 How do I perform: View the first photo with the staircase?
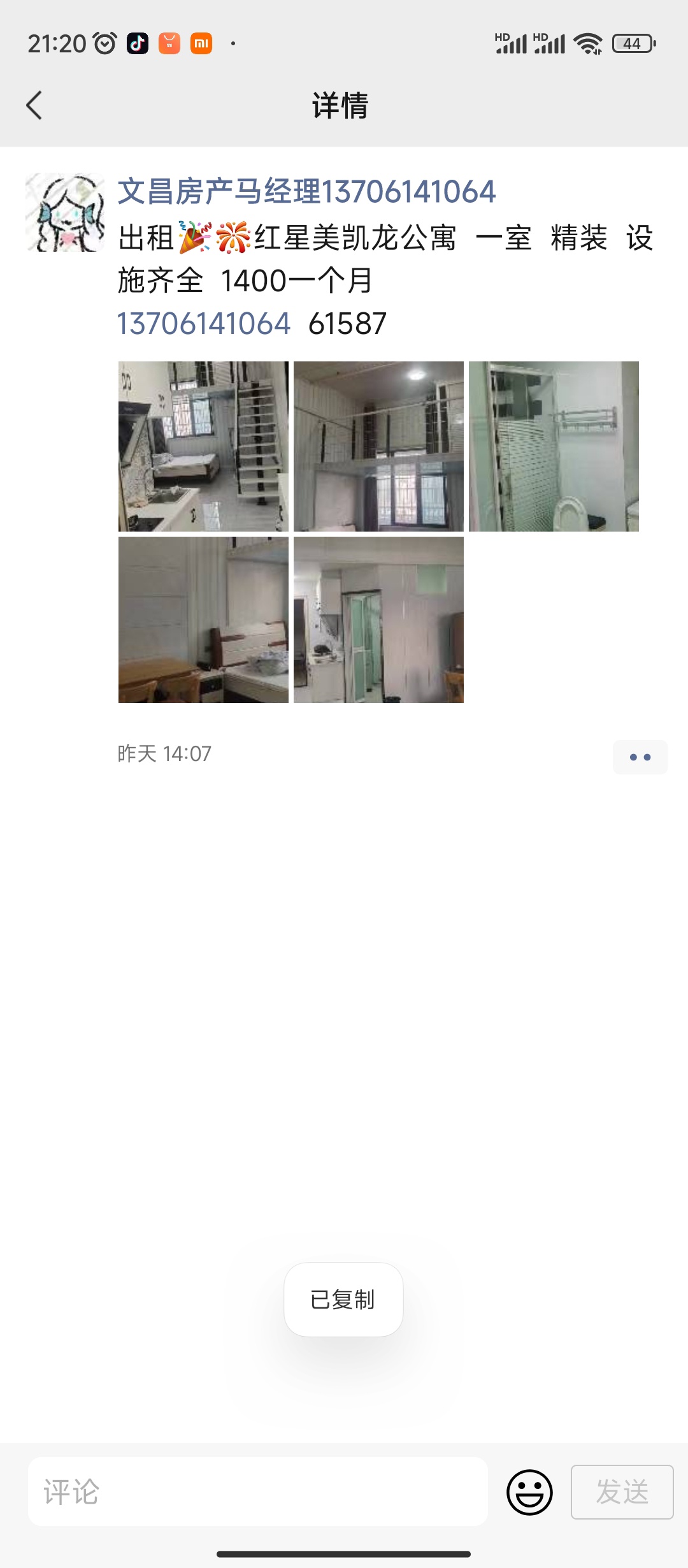pyautogui.click(x=203, y=446)
